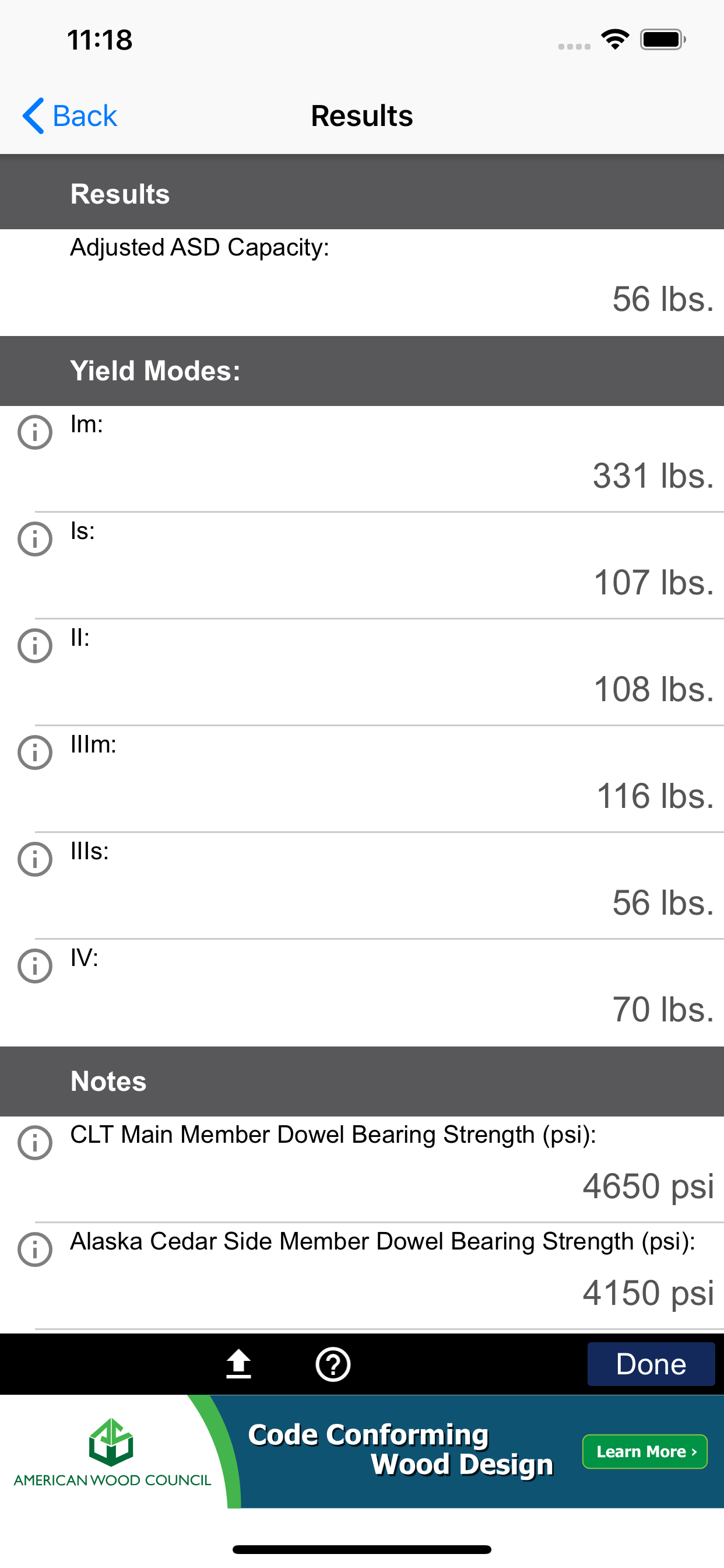Open IIIm yield mode info

(x=34, y=752)
